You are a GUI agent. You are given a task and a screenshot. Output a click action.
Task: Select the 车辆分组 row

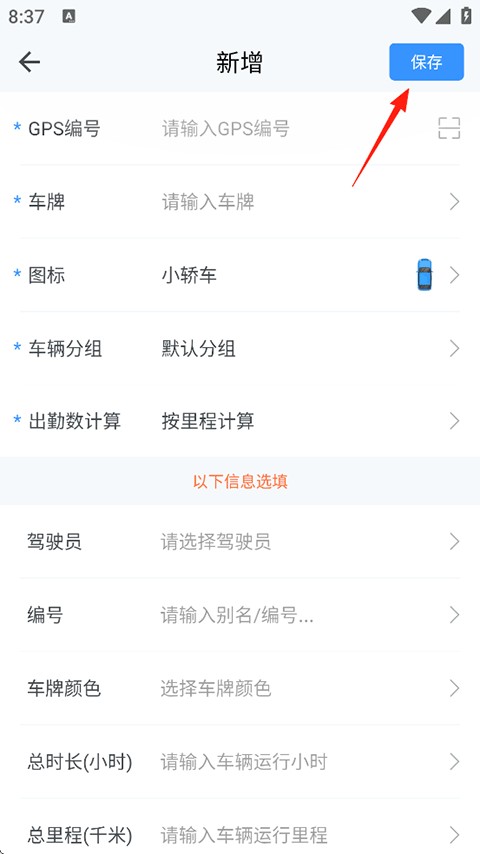click(240, 348)
